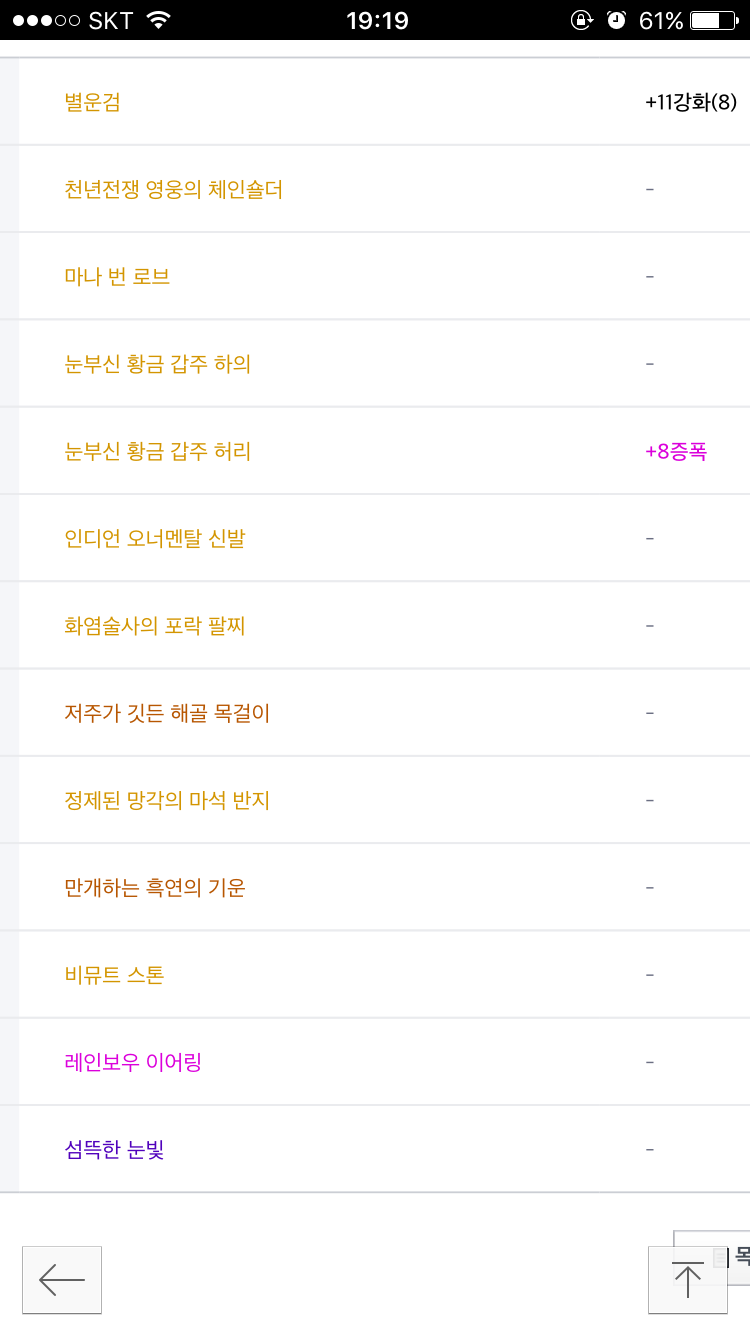View the 레인보우 이어링 item
This screenshot has height=1334, width=750.
pyautogui.click(x=133, y=1062)
